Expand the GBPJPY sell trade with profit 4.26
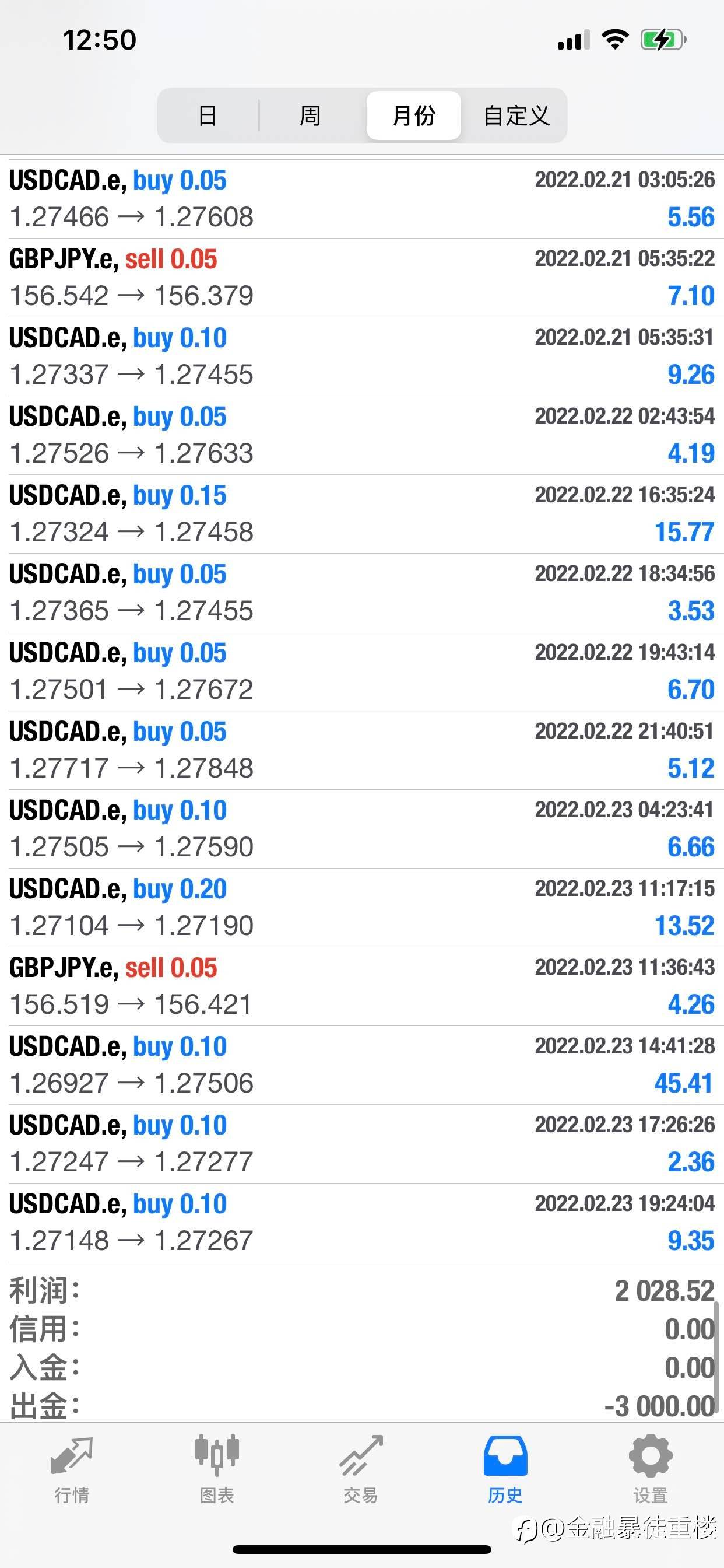The width and height of the screenshot is (724, 1568). 361,986
